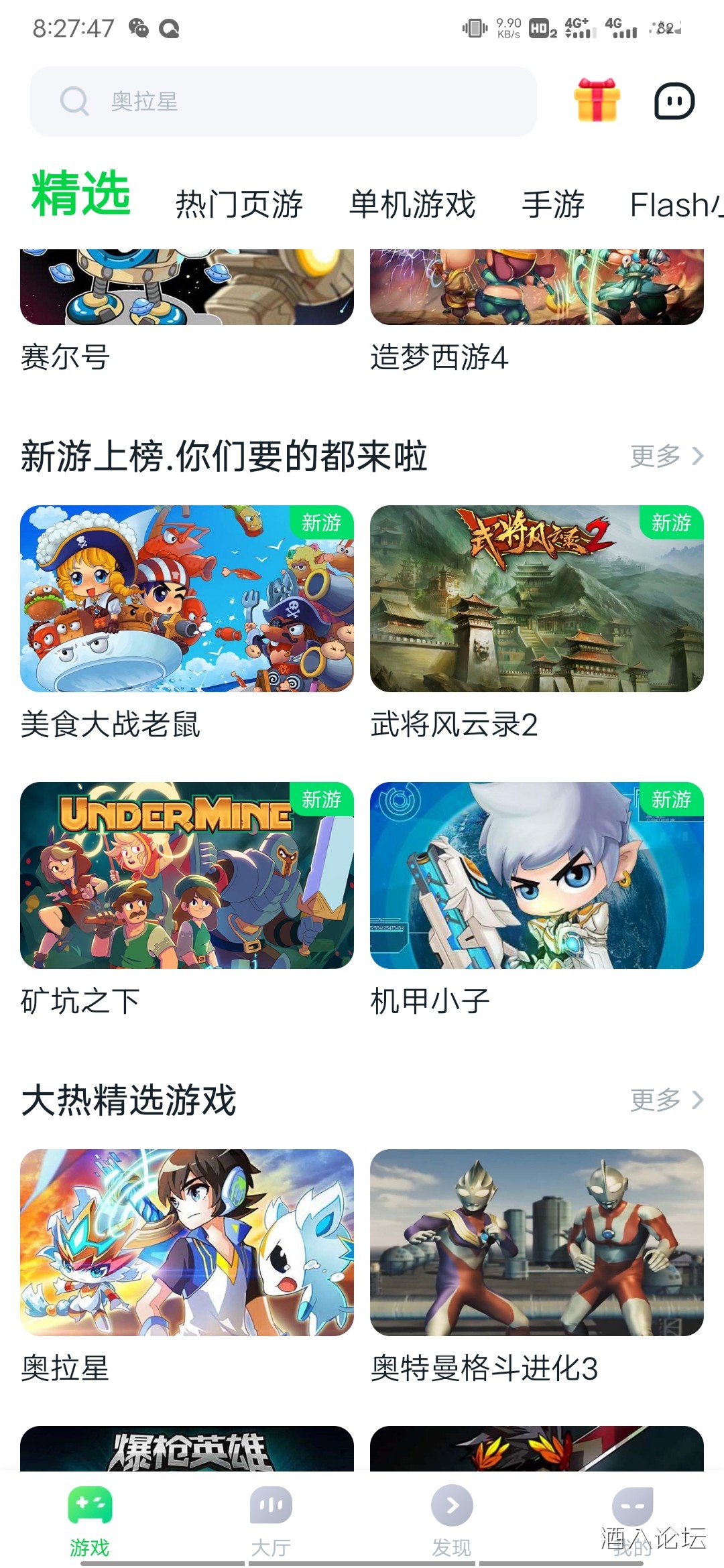Image resolution: width=724 pixels, height=1568 pixels.
Task: Select the 游戏 icon in bottom navigation
Action: 90,1504
